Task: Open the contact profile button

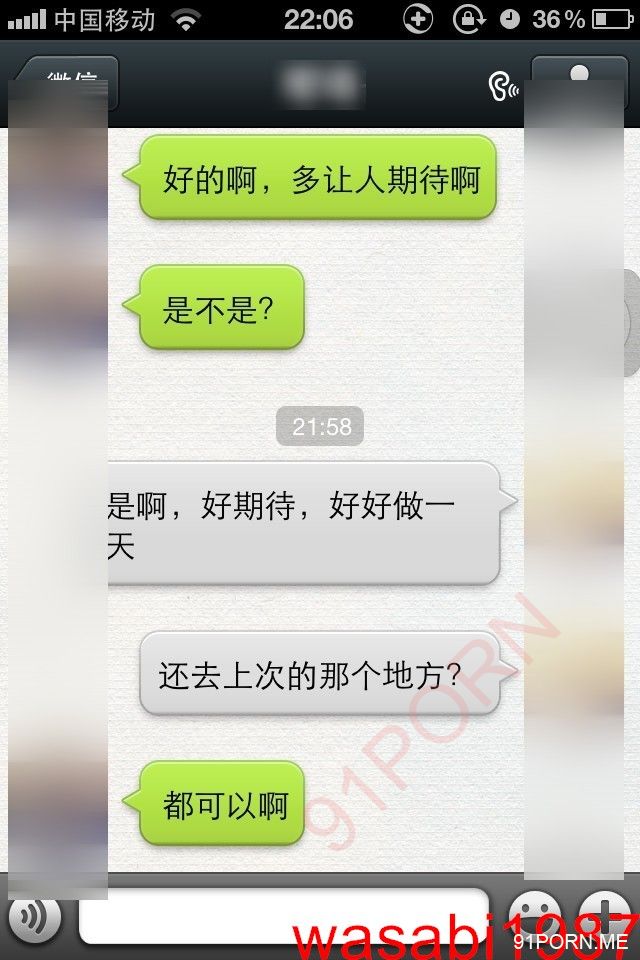Action: [578, 82]
